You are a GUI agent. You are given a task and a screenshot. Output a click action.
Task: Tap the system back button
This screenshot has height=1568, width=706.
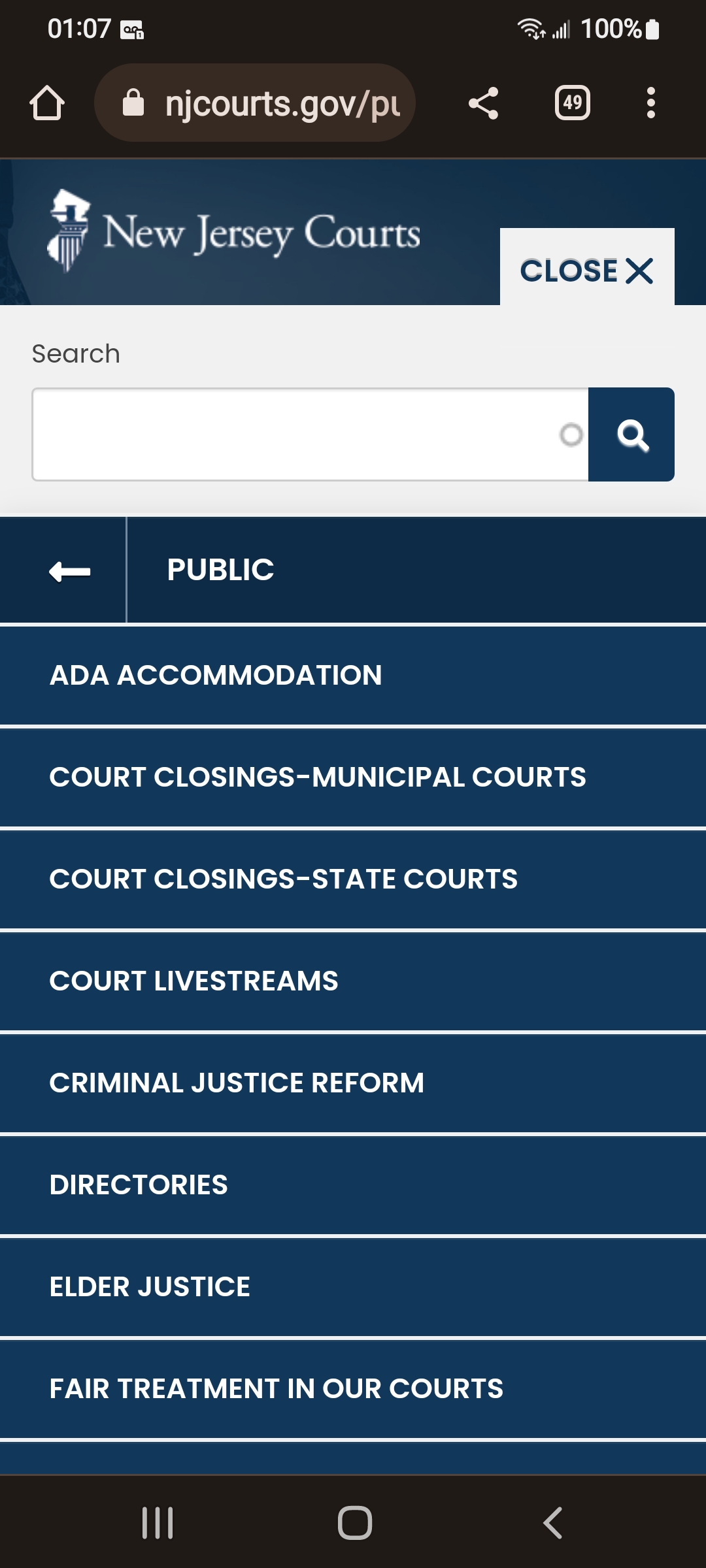click(553, 1523)
